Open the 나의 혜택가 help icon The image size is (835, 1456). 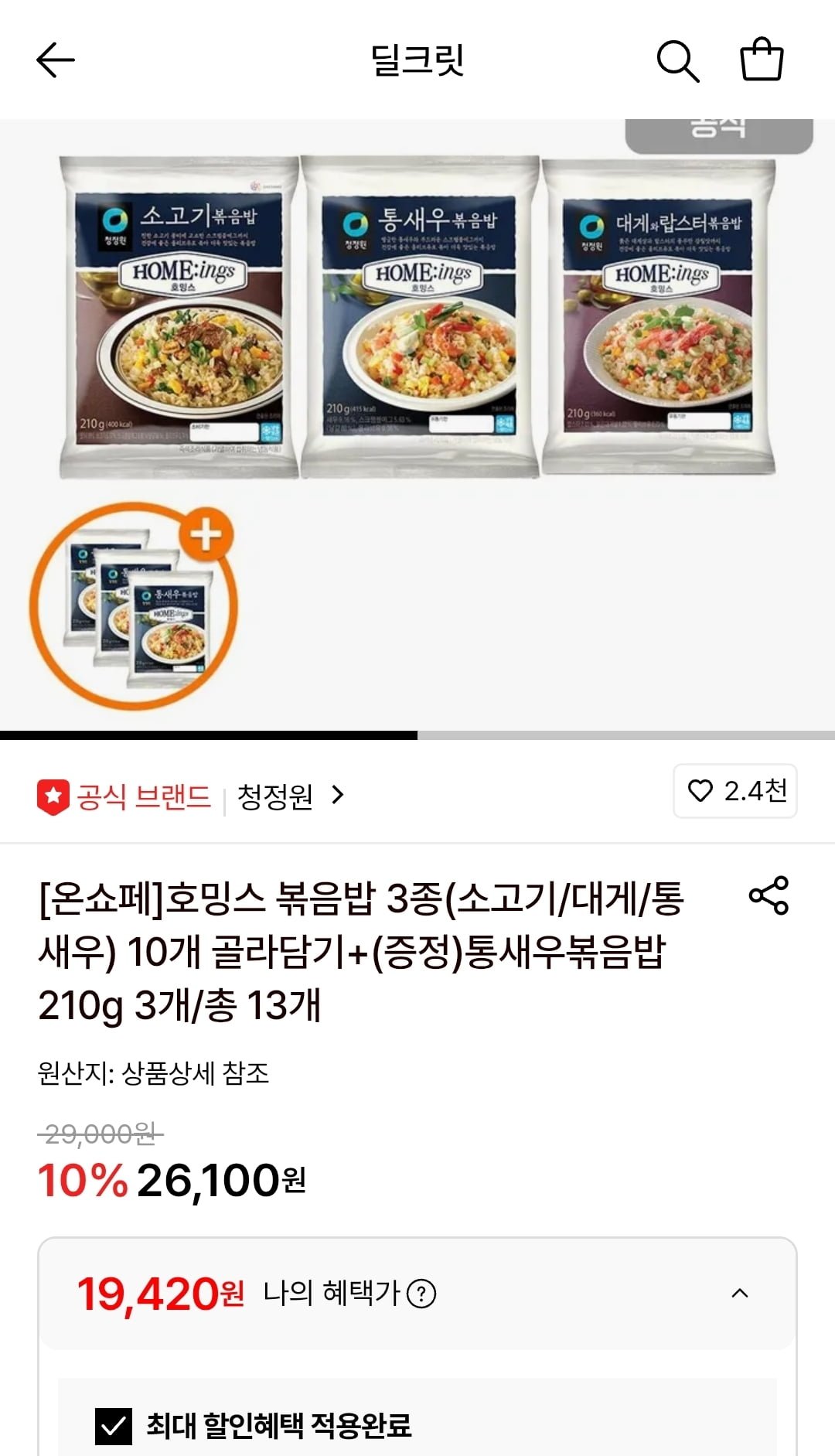point(421,1294)
